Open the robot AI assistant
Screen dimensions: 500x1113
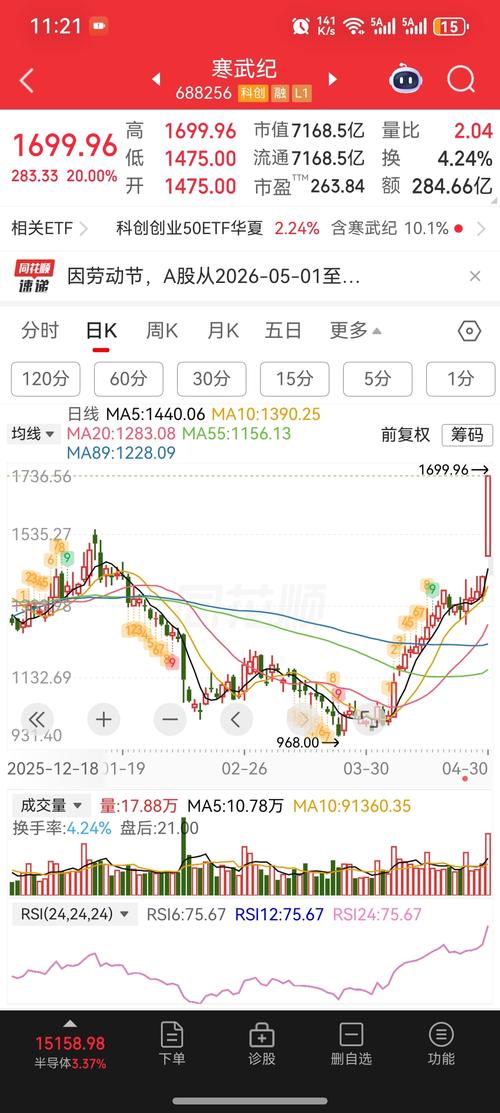(406, 80)
